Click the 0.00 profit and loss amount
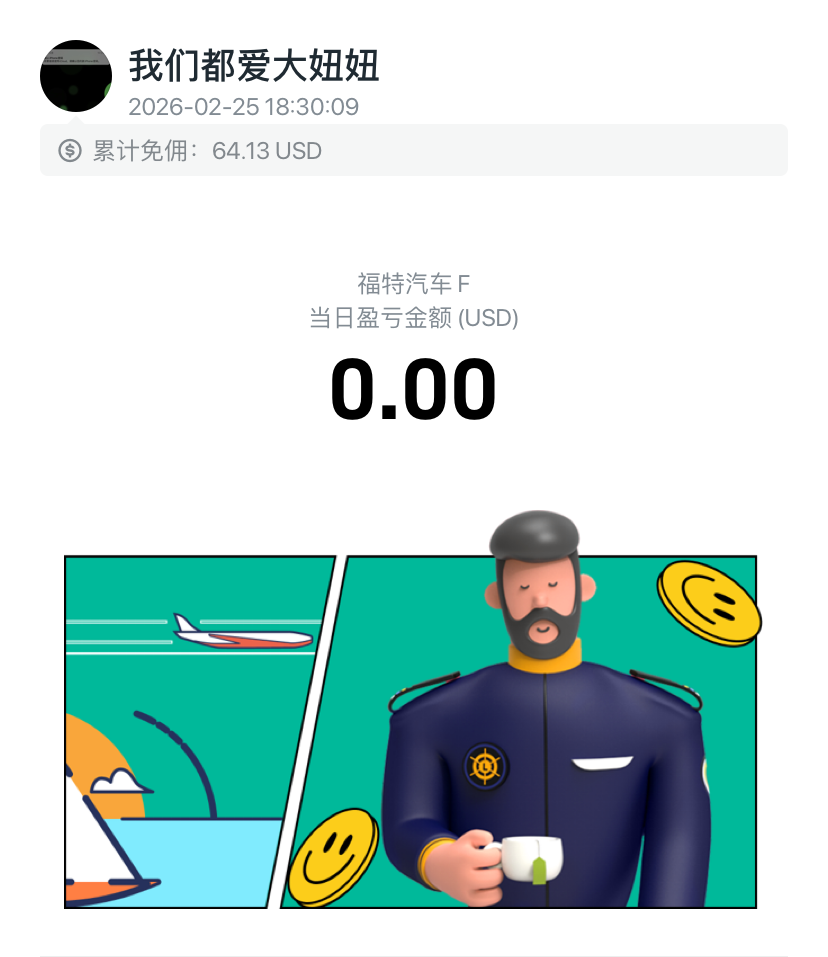The image size is (828, 957). [x=414, y=390]
